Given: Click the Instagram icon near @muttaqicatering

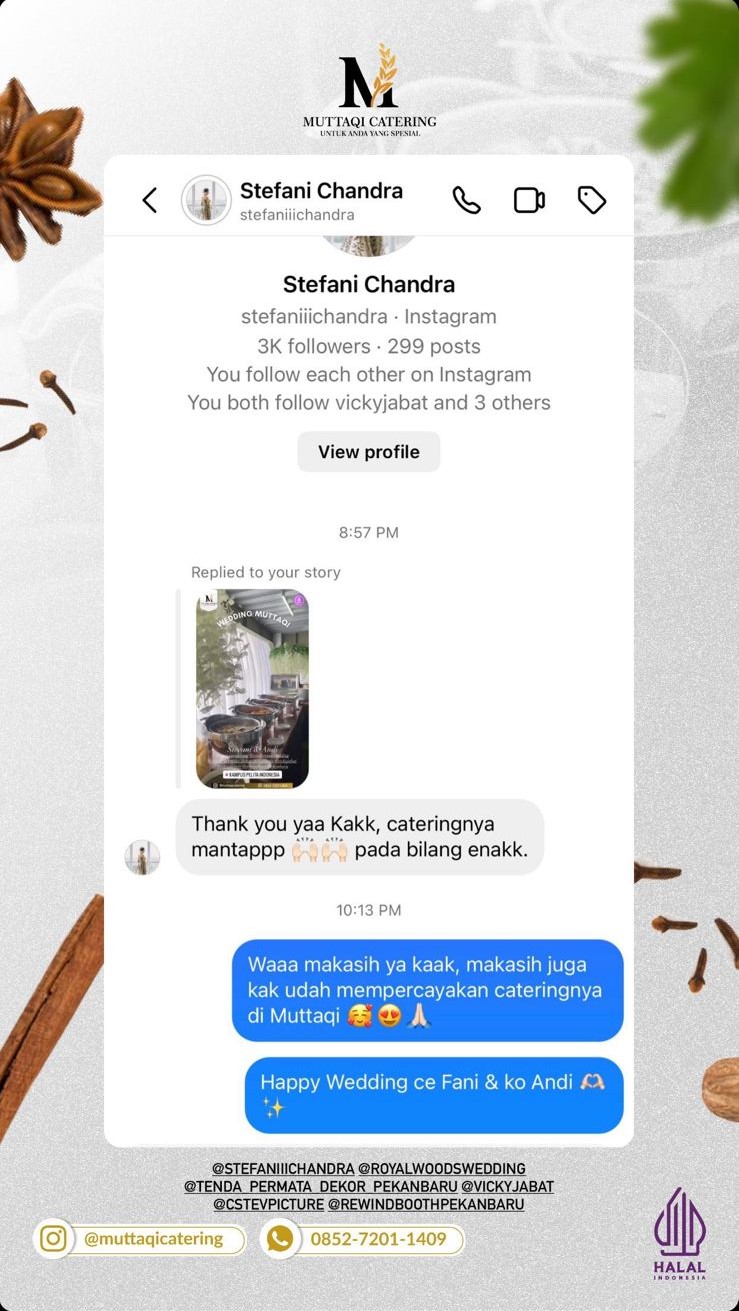Looking at the screenshot, I should 53,1239.
